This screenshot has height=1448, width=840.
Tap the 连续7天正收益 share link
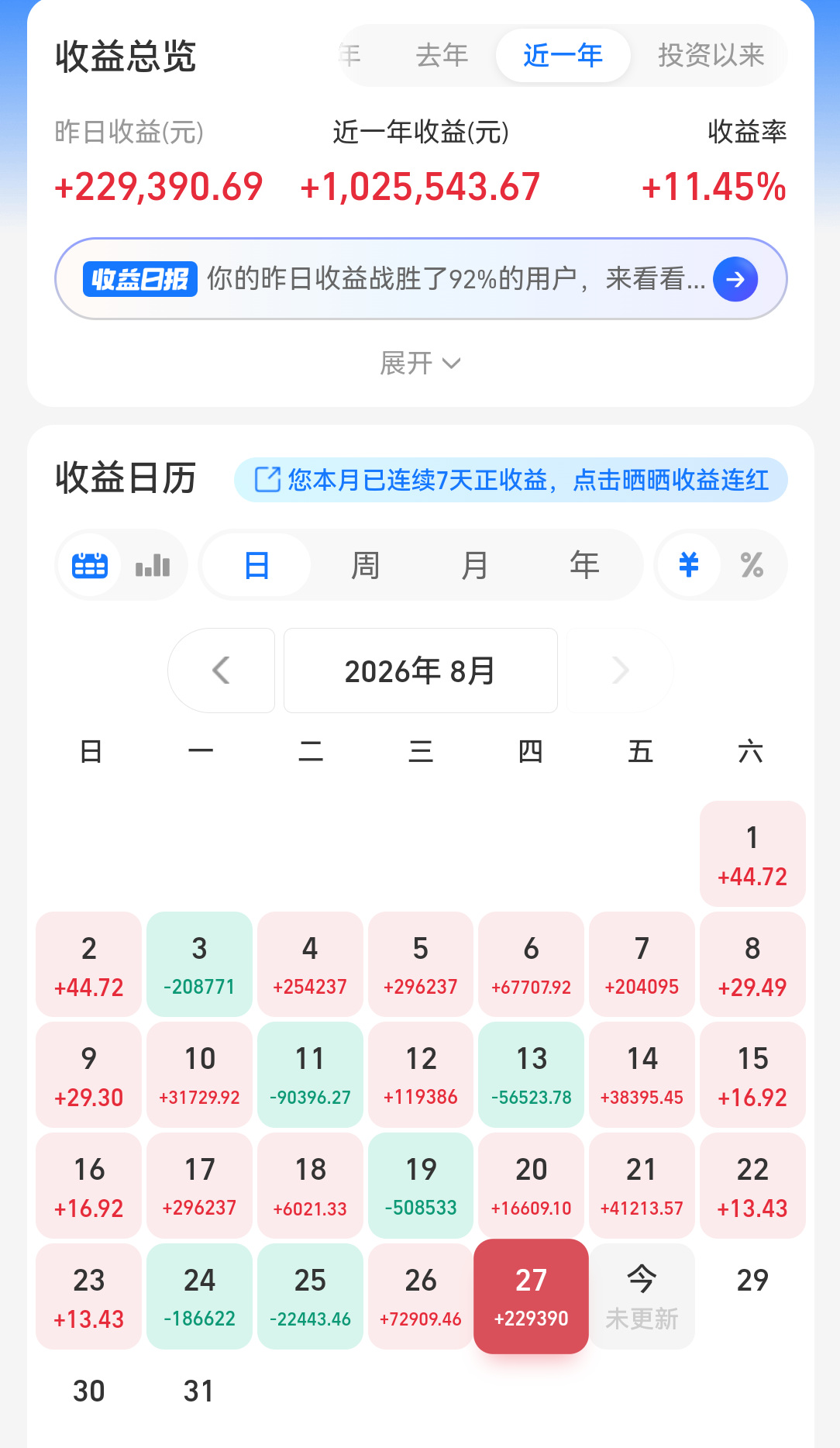[511, 480]
